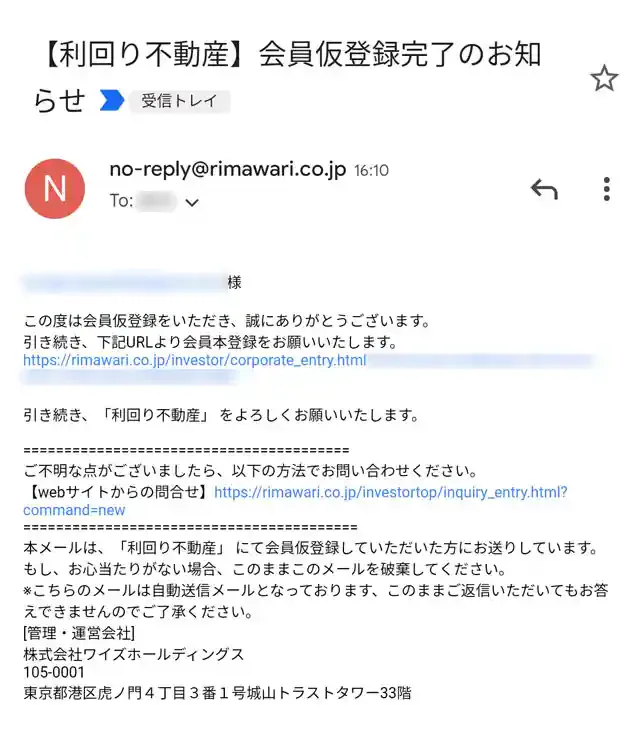
Task: Tap the 受信トレイ label chip
Action: coord(179,101)
